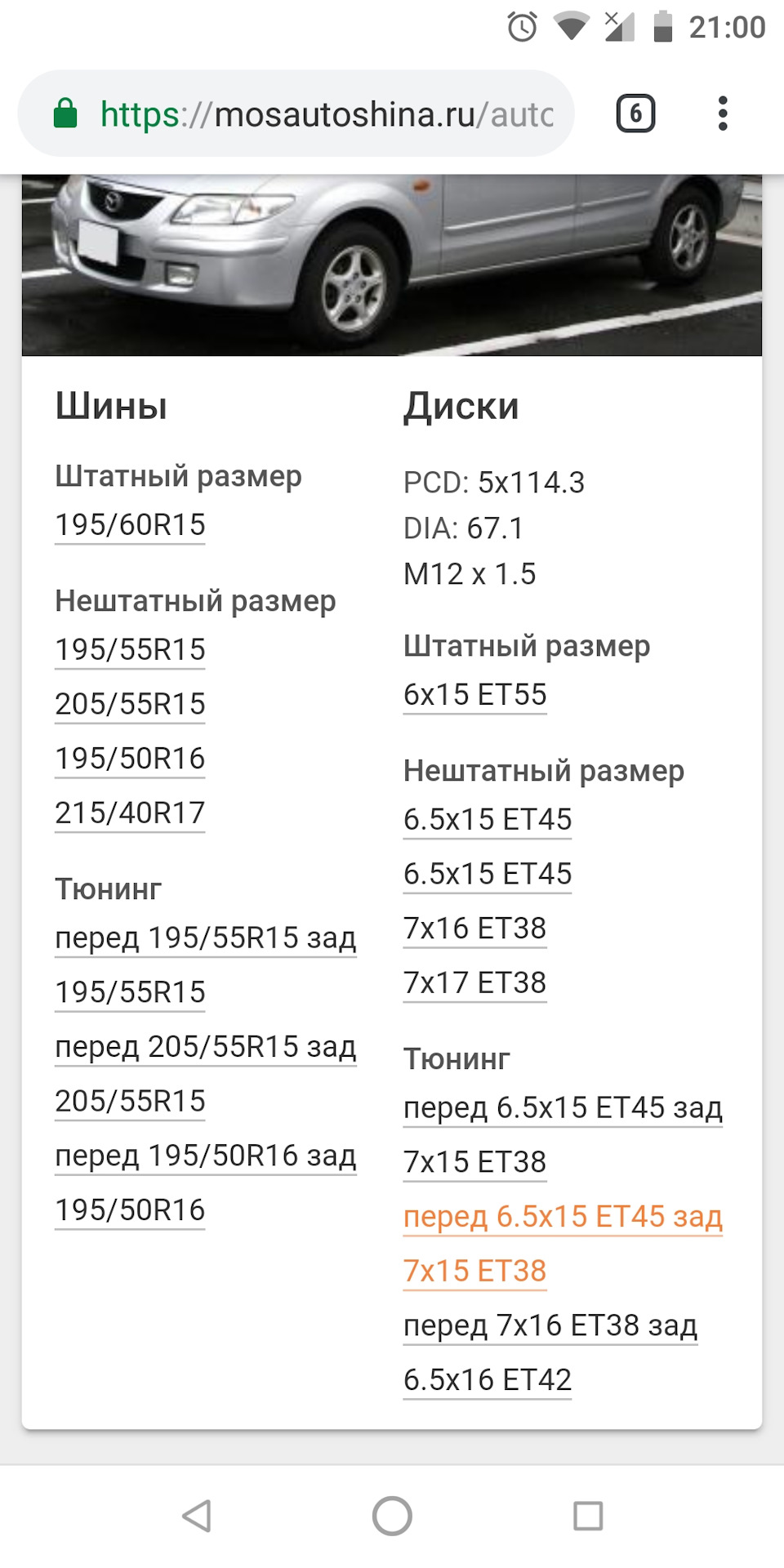
Task: Go back using the system back button
Action: click(x=196, y=1516)
